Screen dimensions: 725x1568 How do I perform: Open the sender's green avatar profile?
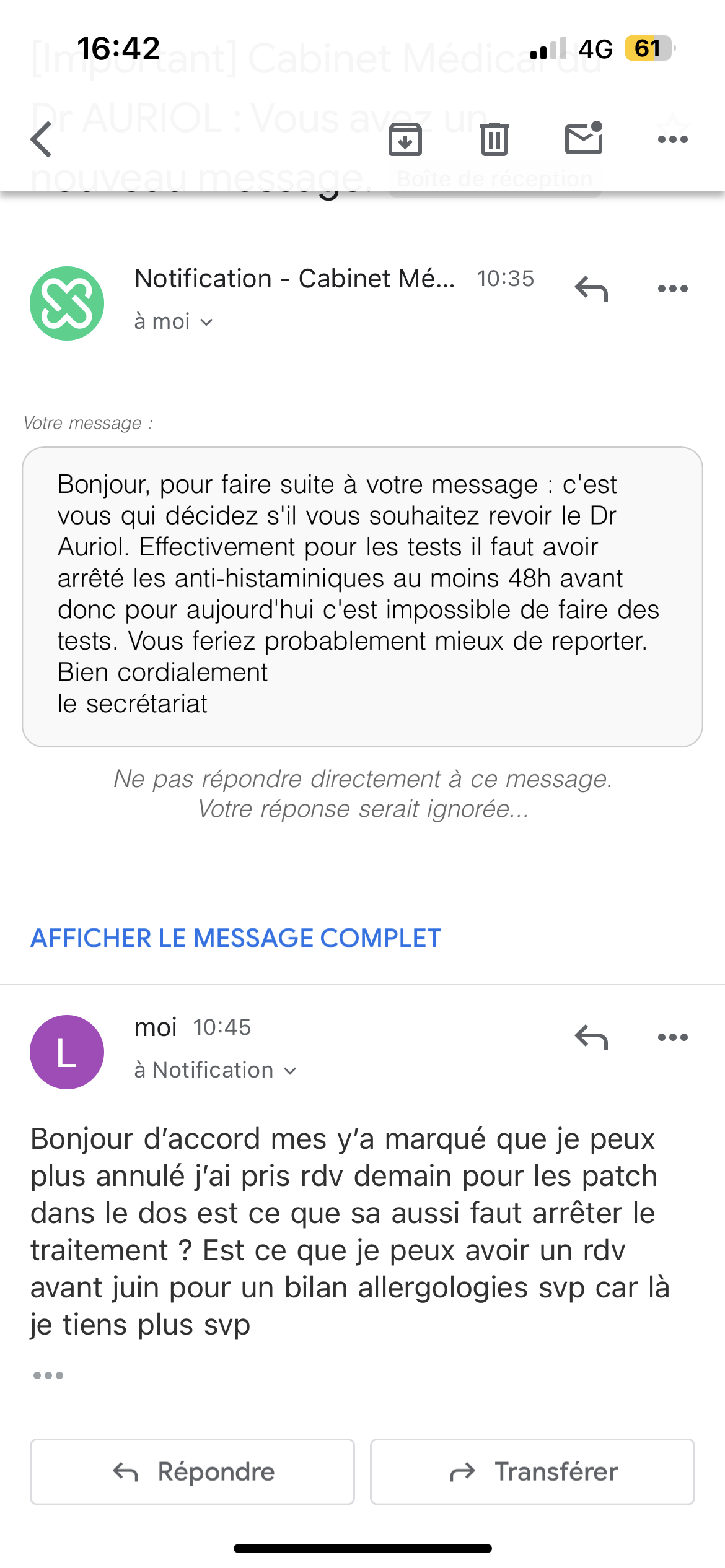pos(67,303)
